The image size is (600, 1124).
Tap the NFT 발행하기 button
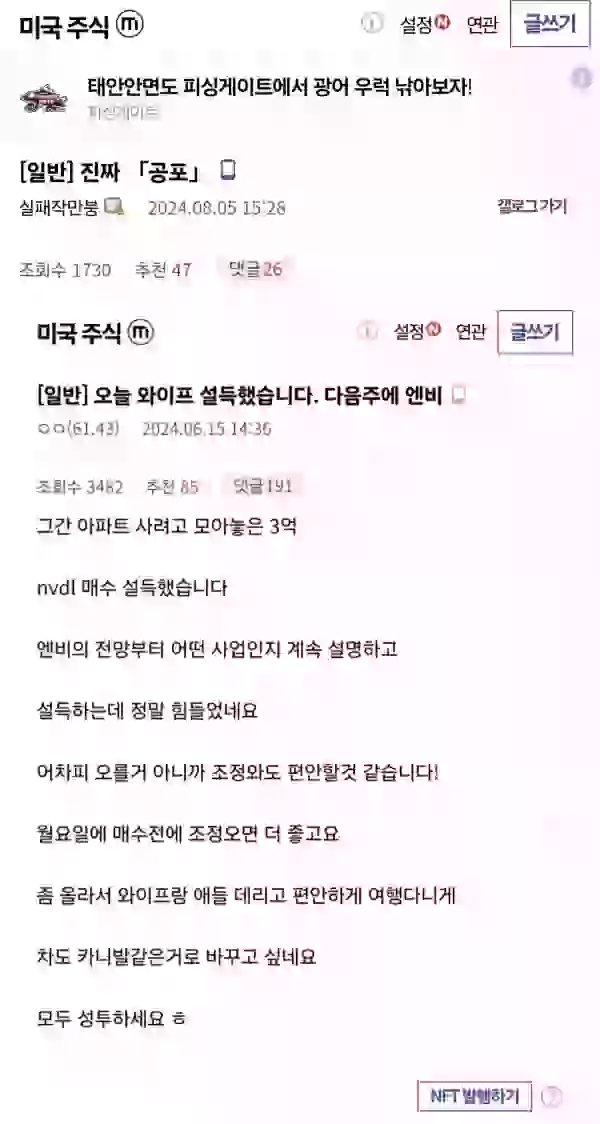475,1096
